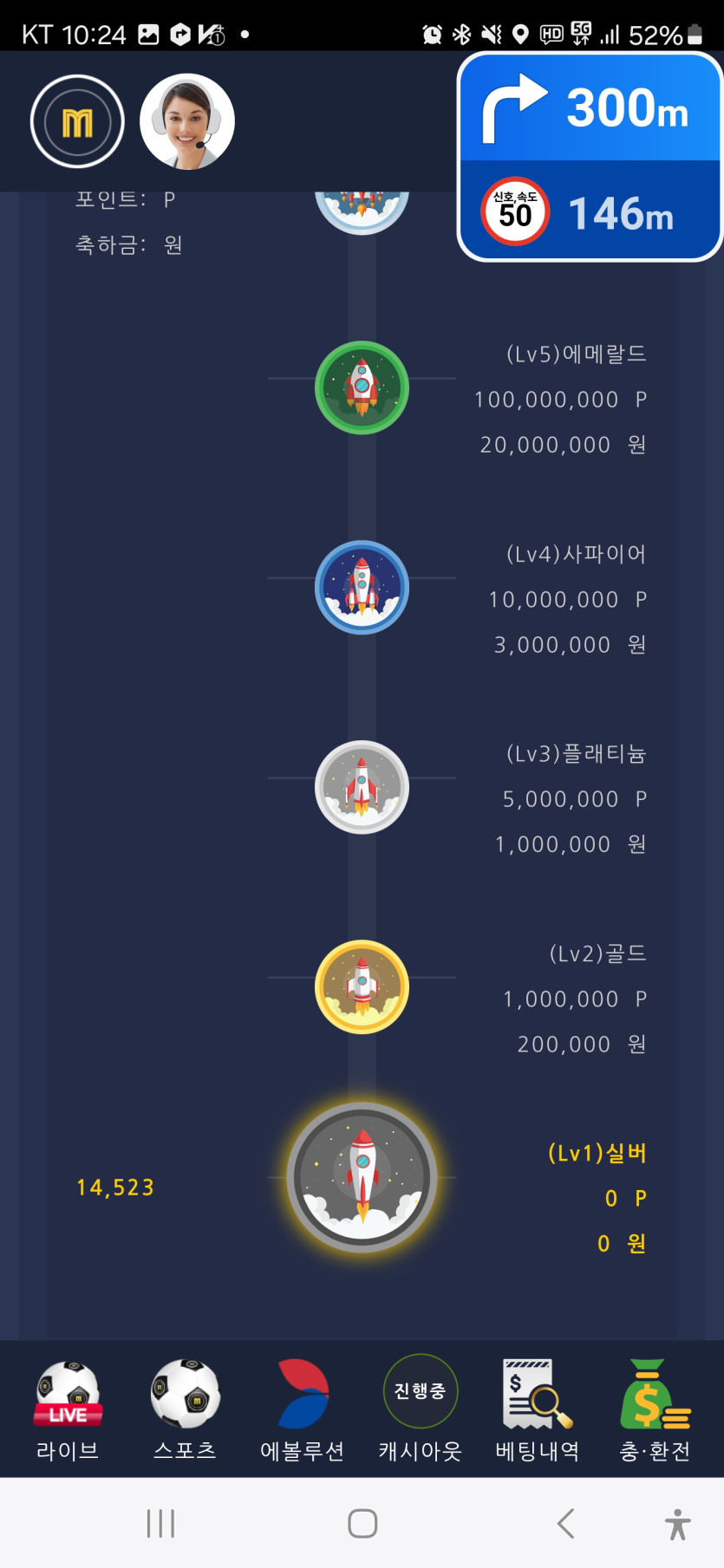Image resolution: width=724 pixels, height=1568 pixels.
Task: Open the 충·환전 tab
Action: coord(655,1410)
